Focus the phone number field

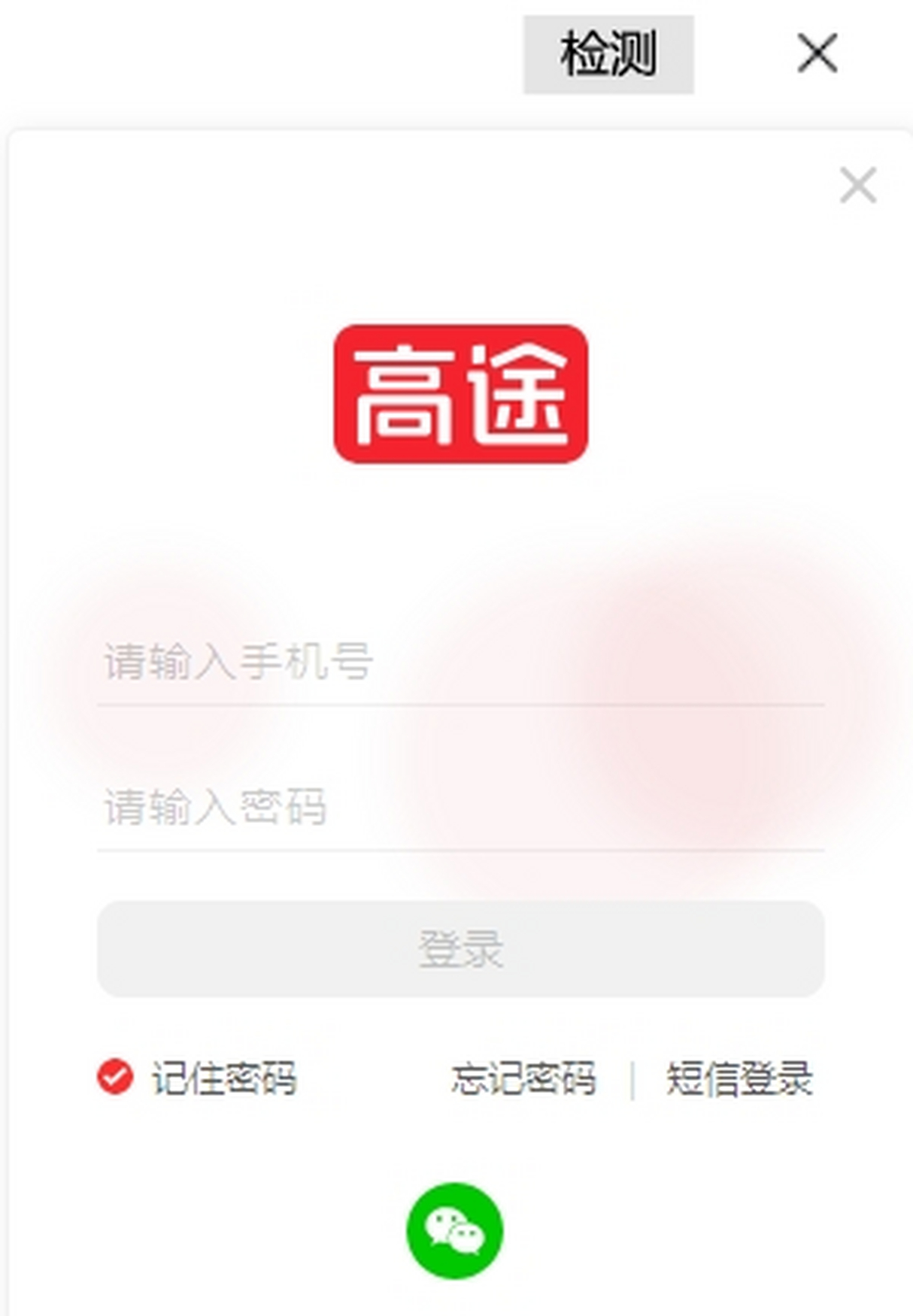[x=460, y=662]
